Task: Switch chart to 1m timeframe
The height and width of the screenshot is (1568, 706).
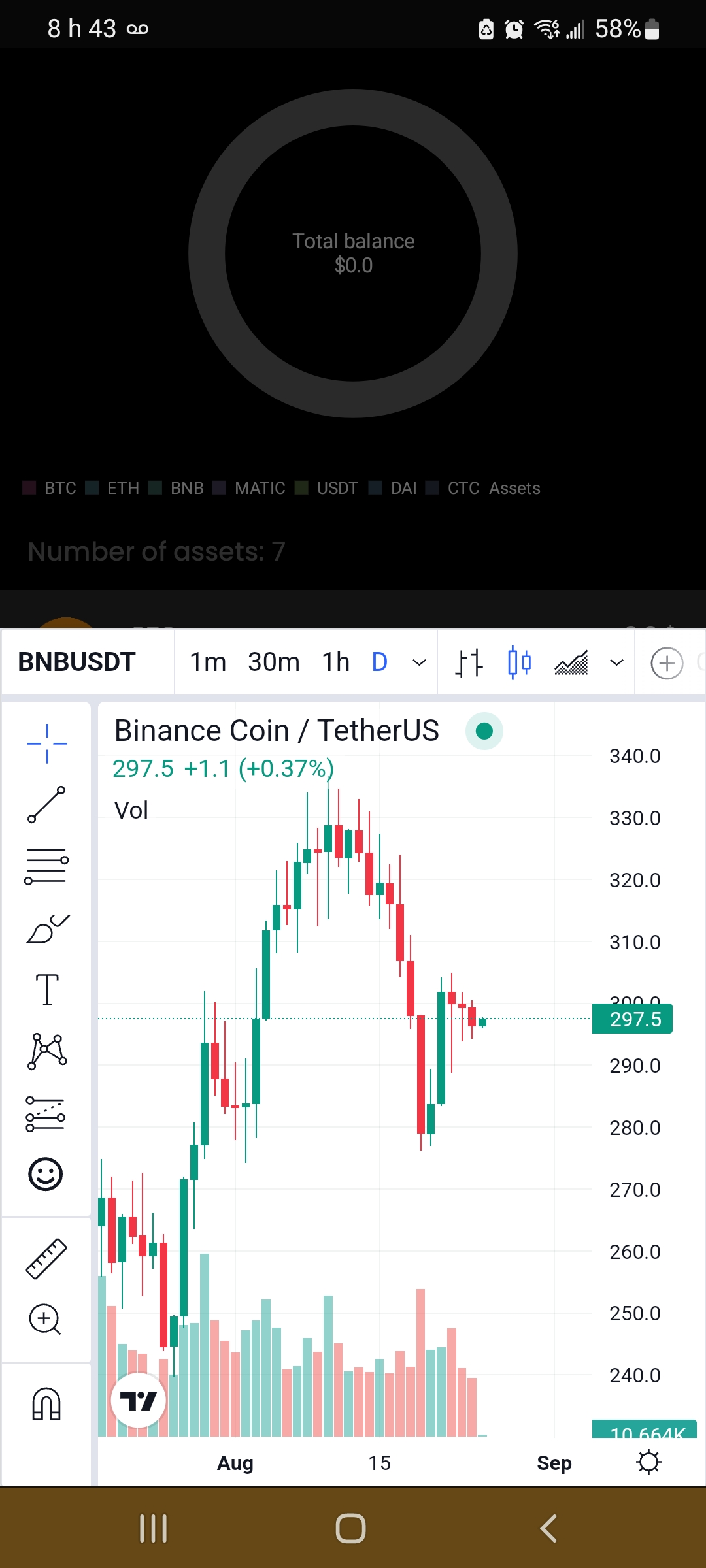Action: (x=208, y=662)
